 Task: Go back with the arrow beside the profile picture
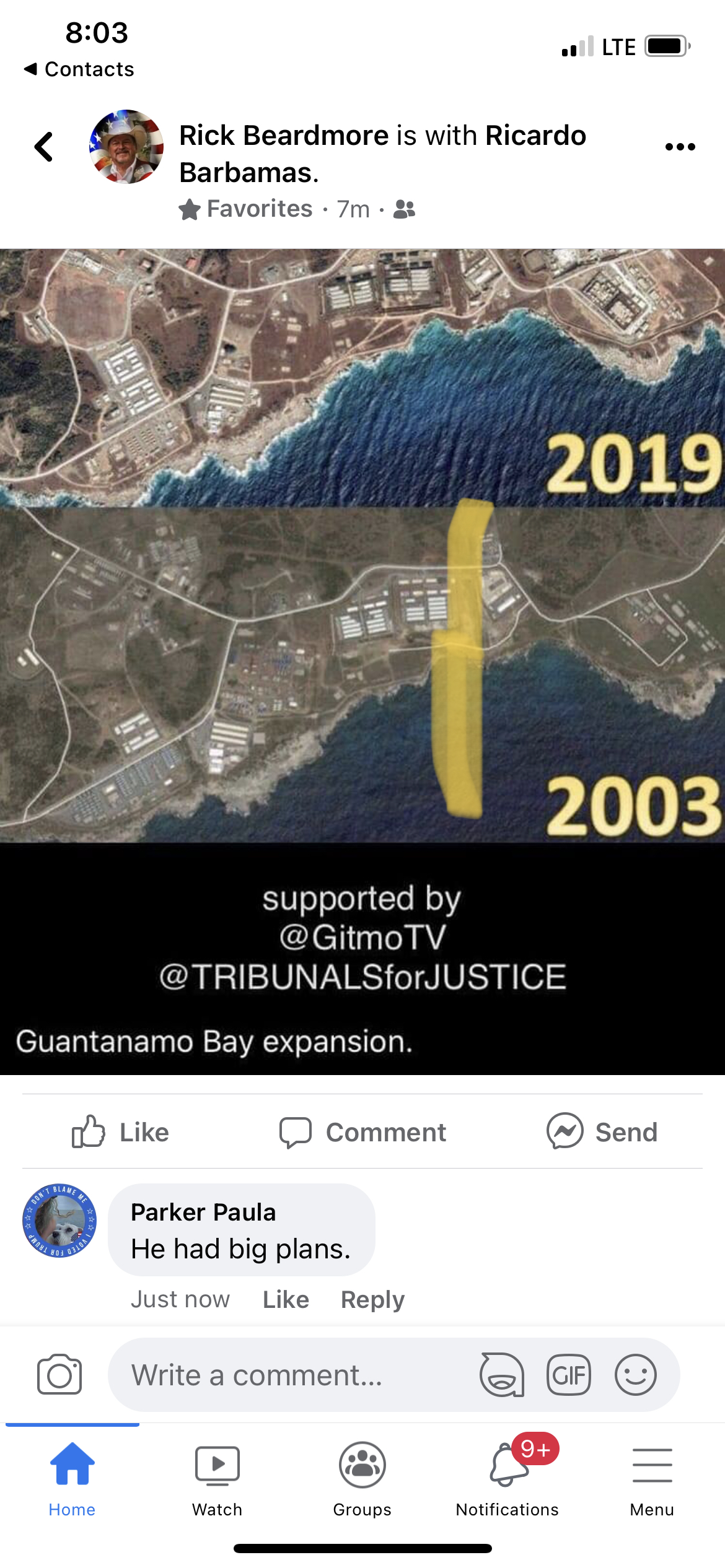[43, 147]
